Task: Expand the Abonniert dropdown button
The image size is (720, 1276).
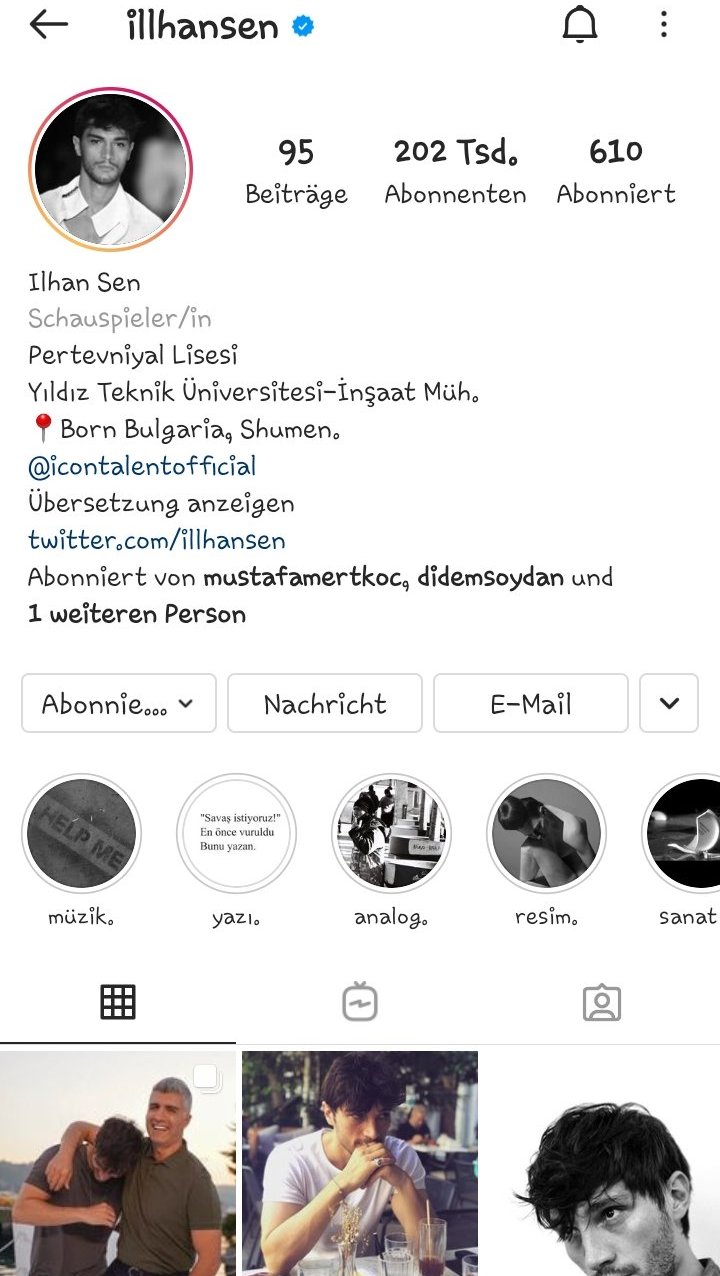Action: point(119,704)
